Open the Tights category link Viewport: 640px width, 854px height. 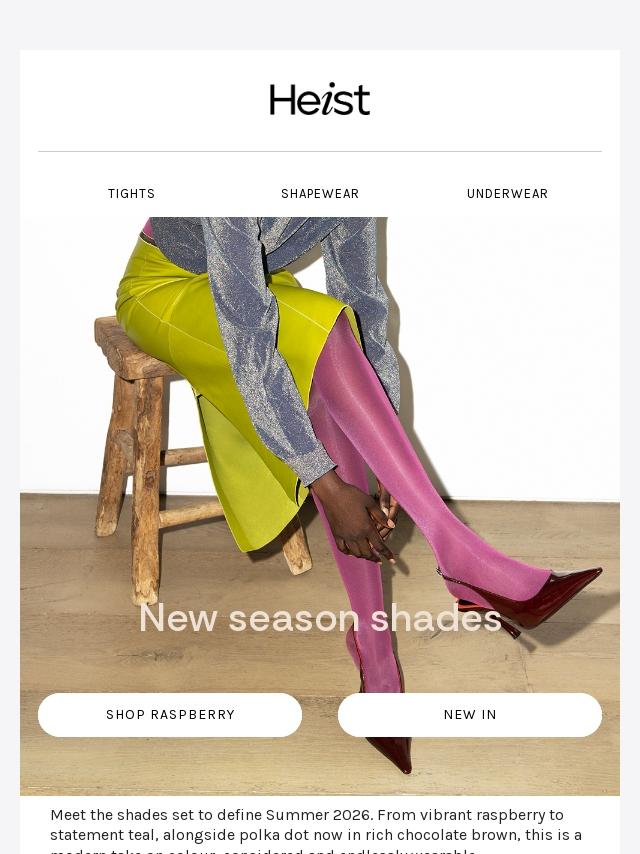click(131, 194)
